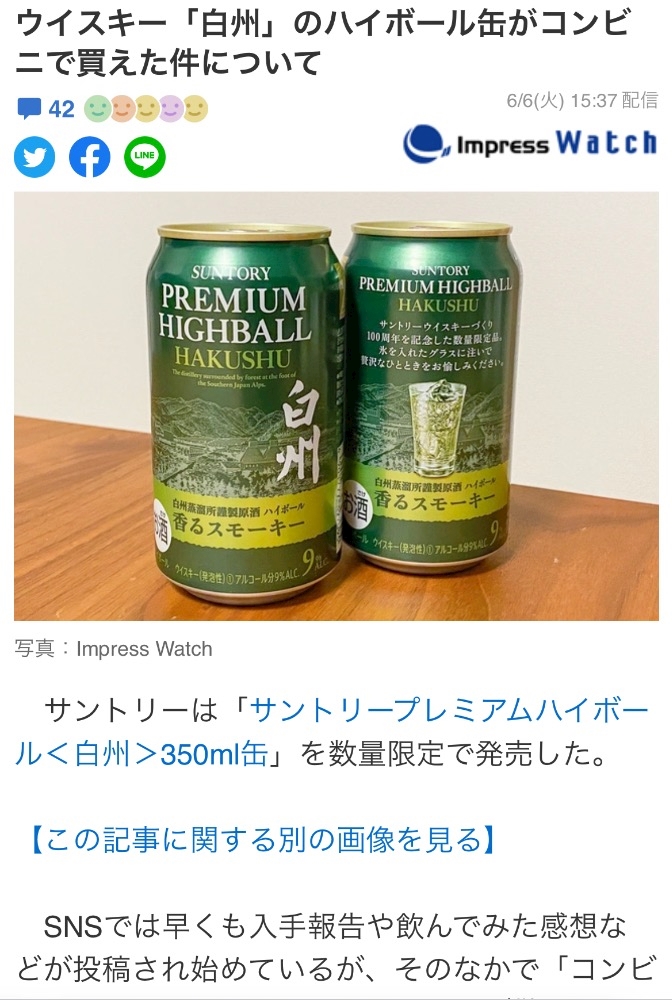Screen dimensions: 672x1000
Task: Share article on Twitter
Action: pos(35,156)
